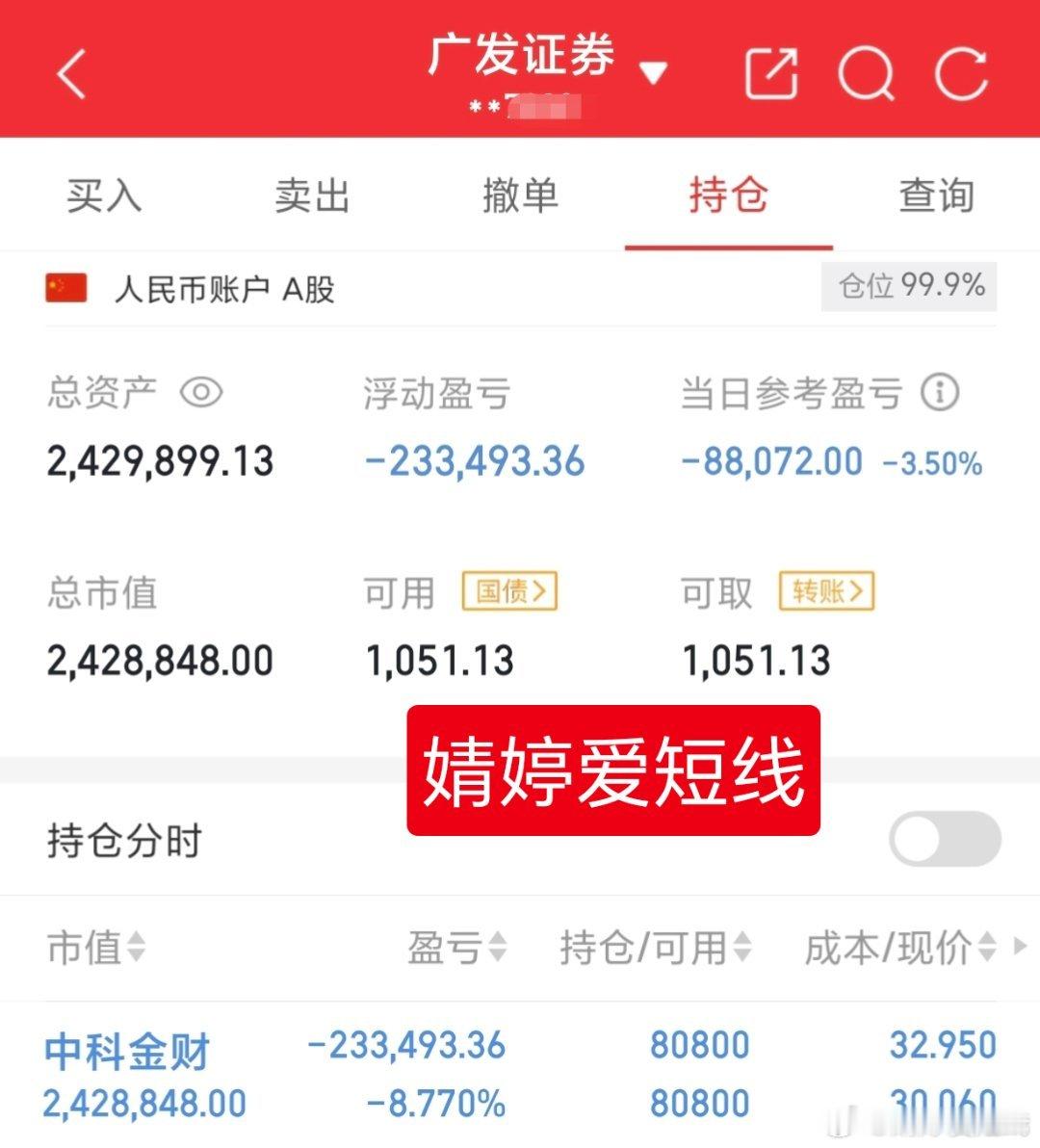Click the info icon next to 当日参考盈亏
Viewport: 1040px width, 1148px height.
(x=942, y=393)
